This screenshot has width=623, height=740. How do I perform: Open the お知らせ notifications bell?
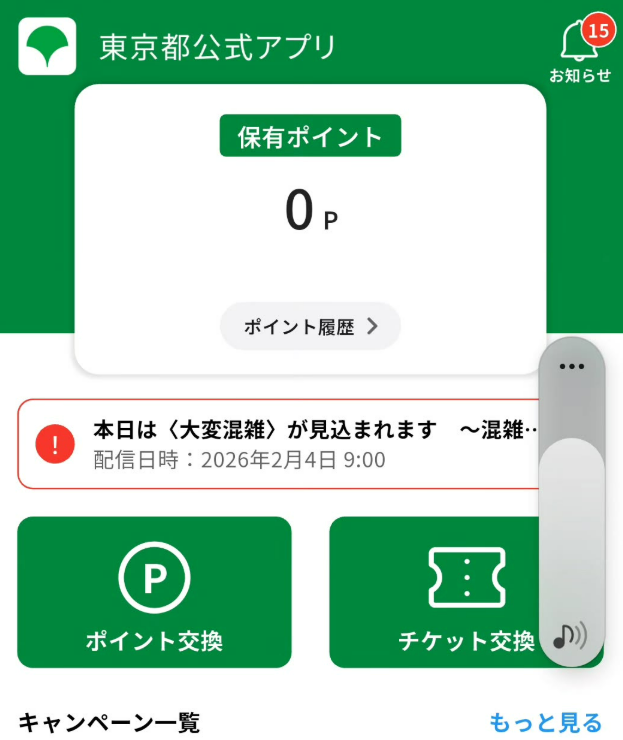click(580, 48)
